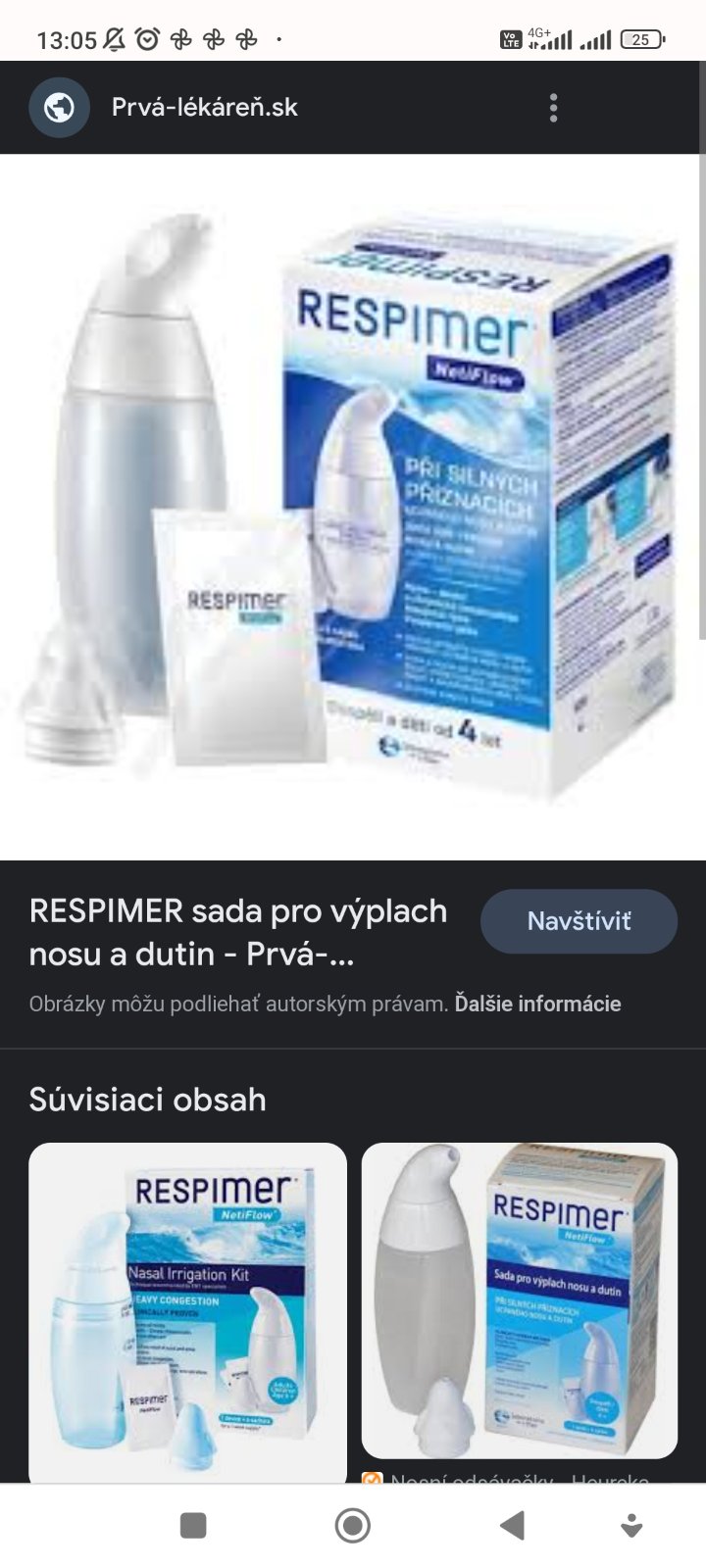Image resolution: width=706 pixels, height=1568 pixels.
Task: Open the Ďalšie informácie link
Action: [x=537, y=1004]
